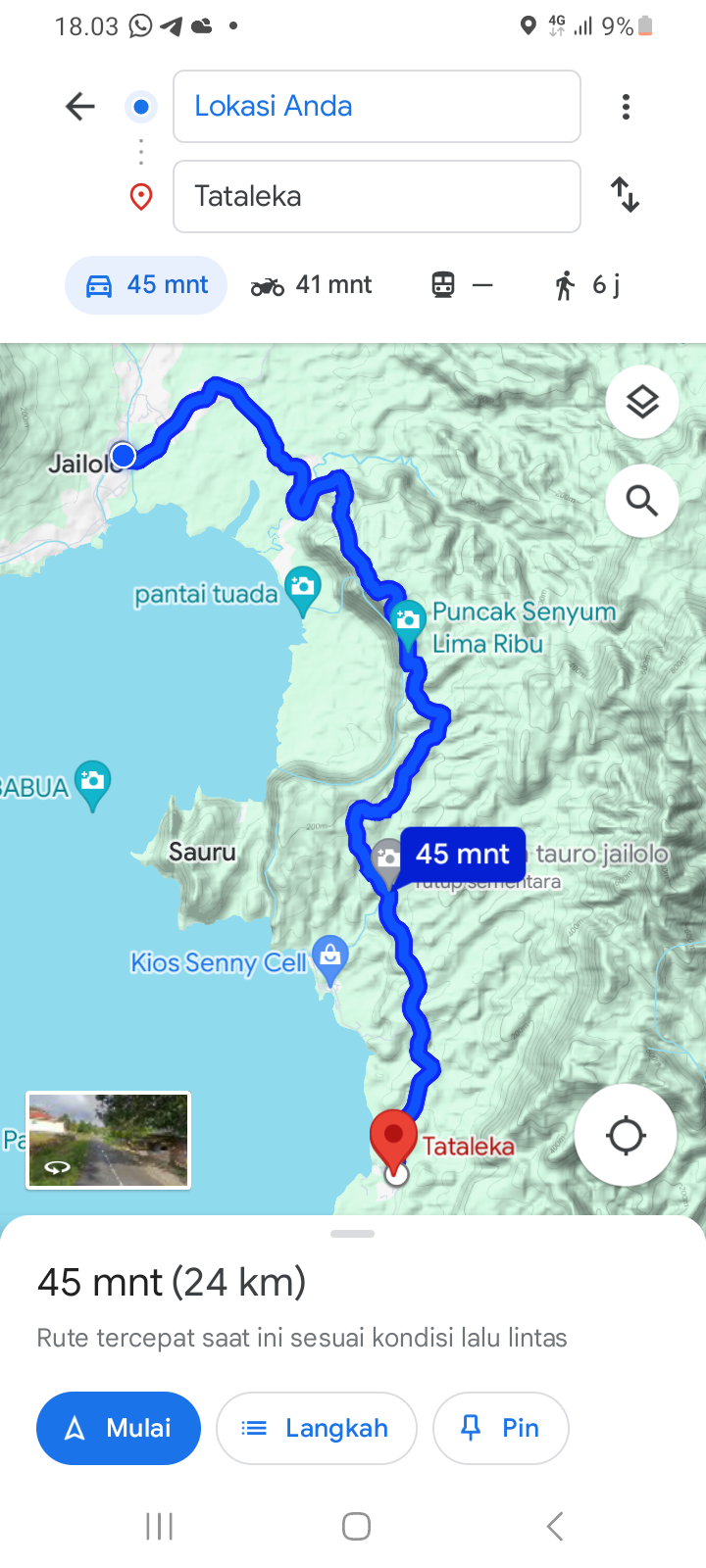Viewport: 706px width, 1568px height.
Task: Open the map layers button
Action: (642, 402)
